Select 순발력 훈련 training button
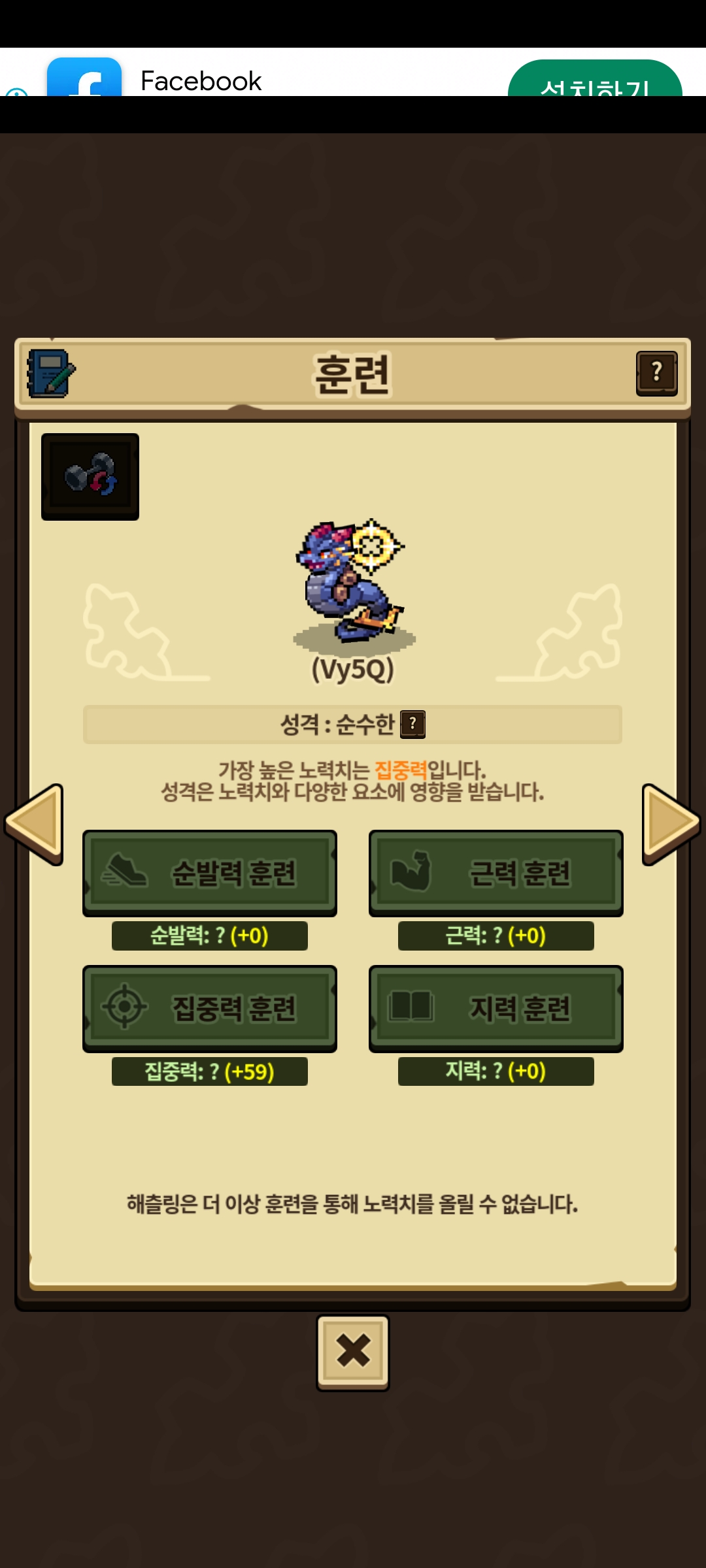Image resolution: width=706 pixels, height=1568 pixels. (210, 873)
